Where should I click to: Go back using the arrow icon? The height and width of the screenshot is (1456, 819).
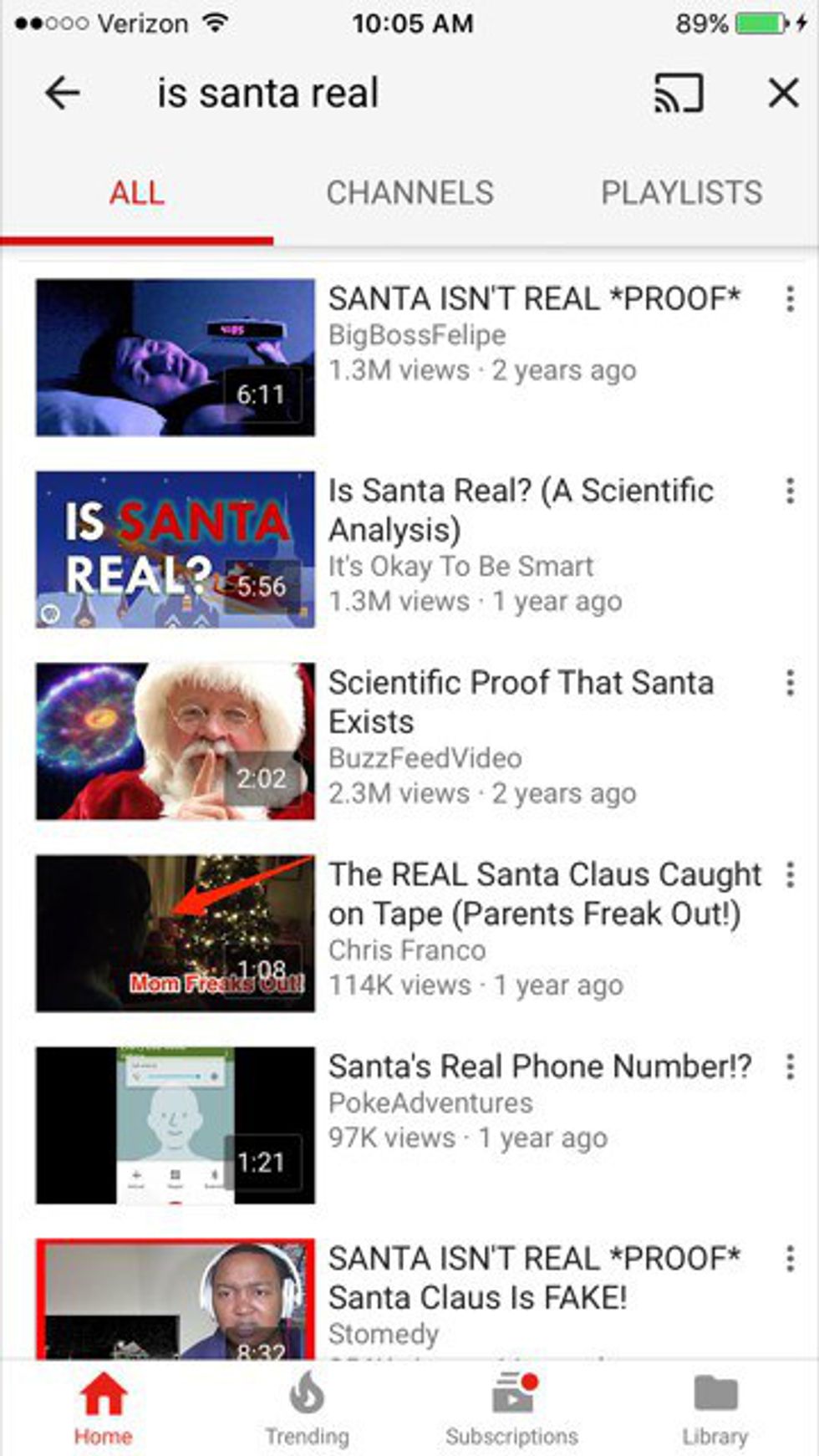(63, 92)
